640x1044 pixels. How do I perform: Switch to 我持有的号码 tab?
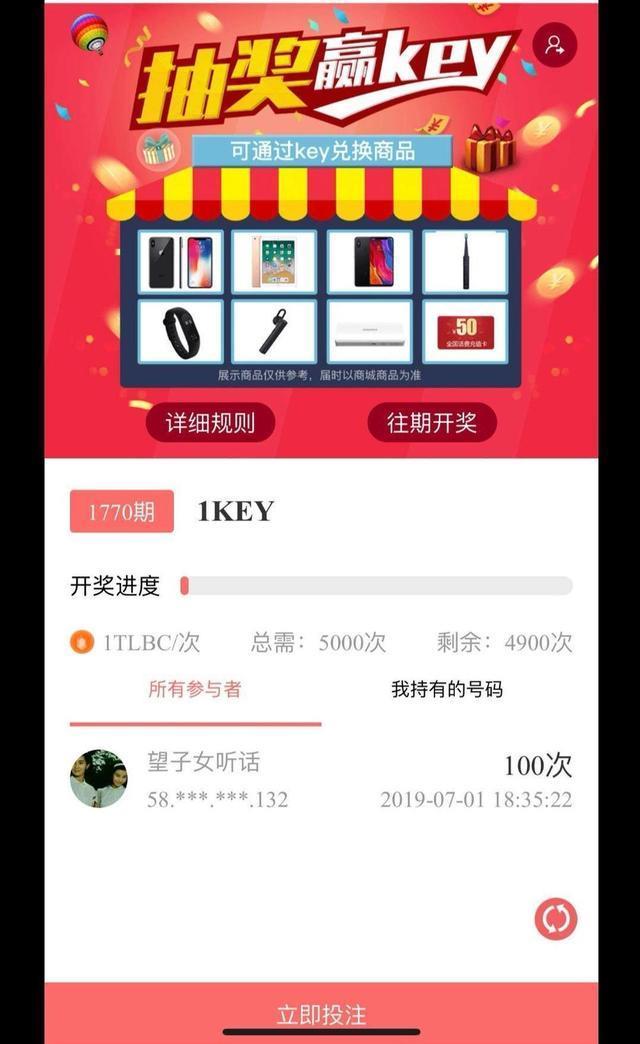point(447,689)
